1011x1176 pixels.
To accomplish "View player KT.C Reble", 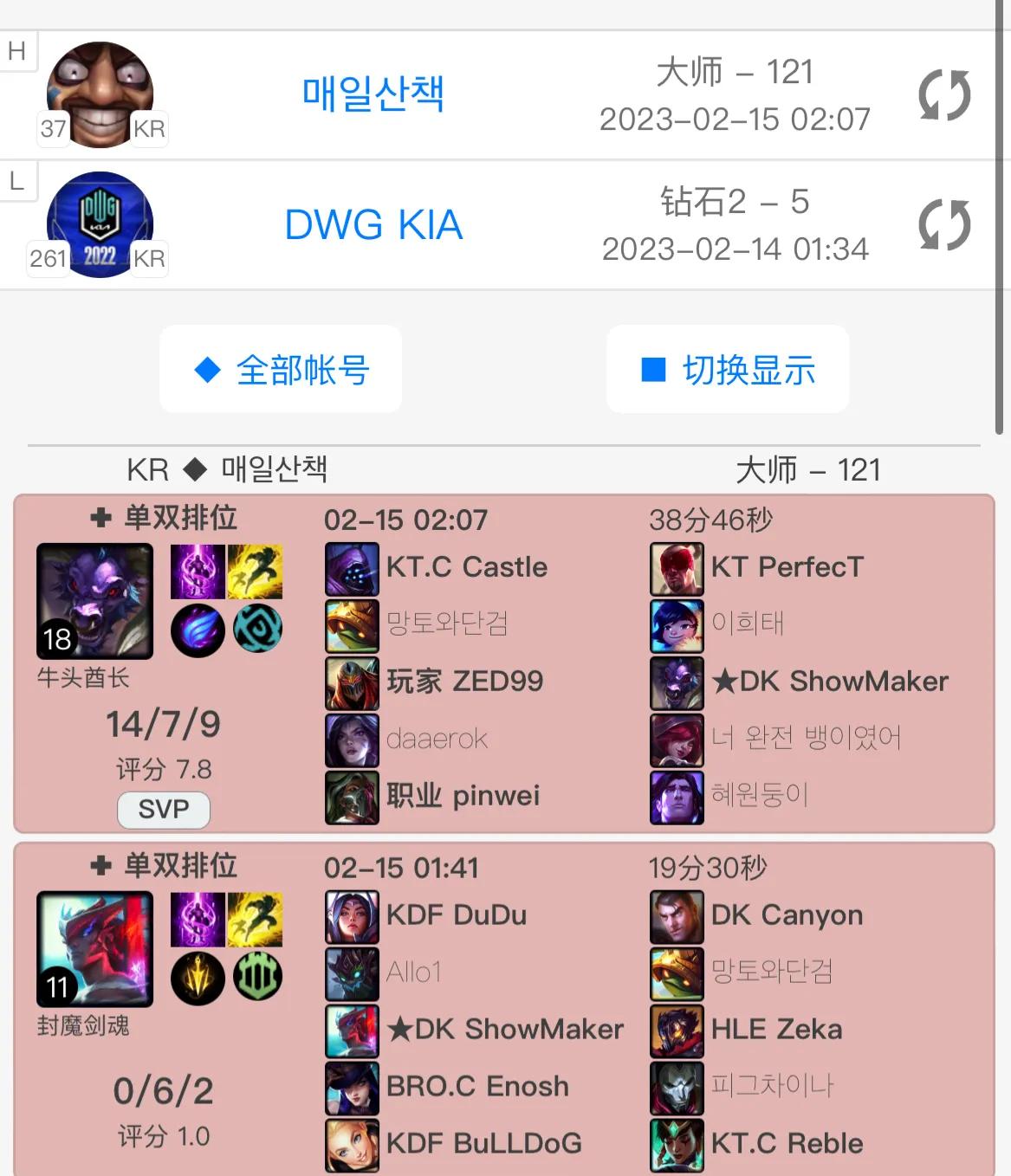I will 787,1144.
